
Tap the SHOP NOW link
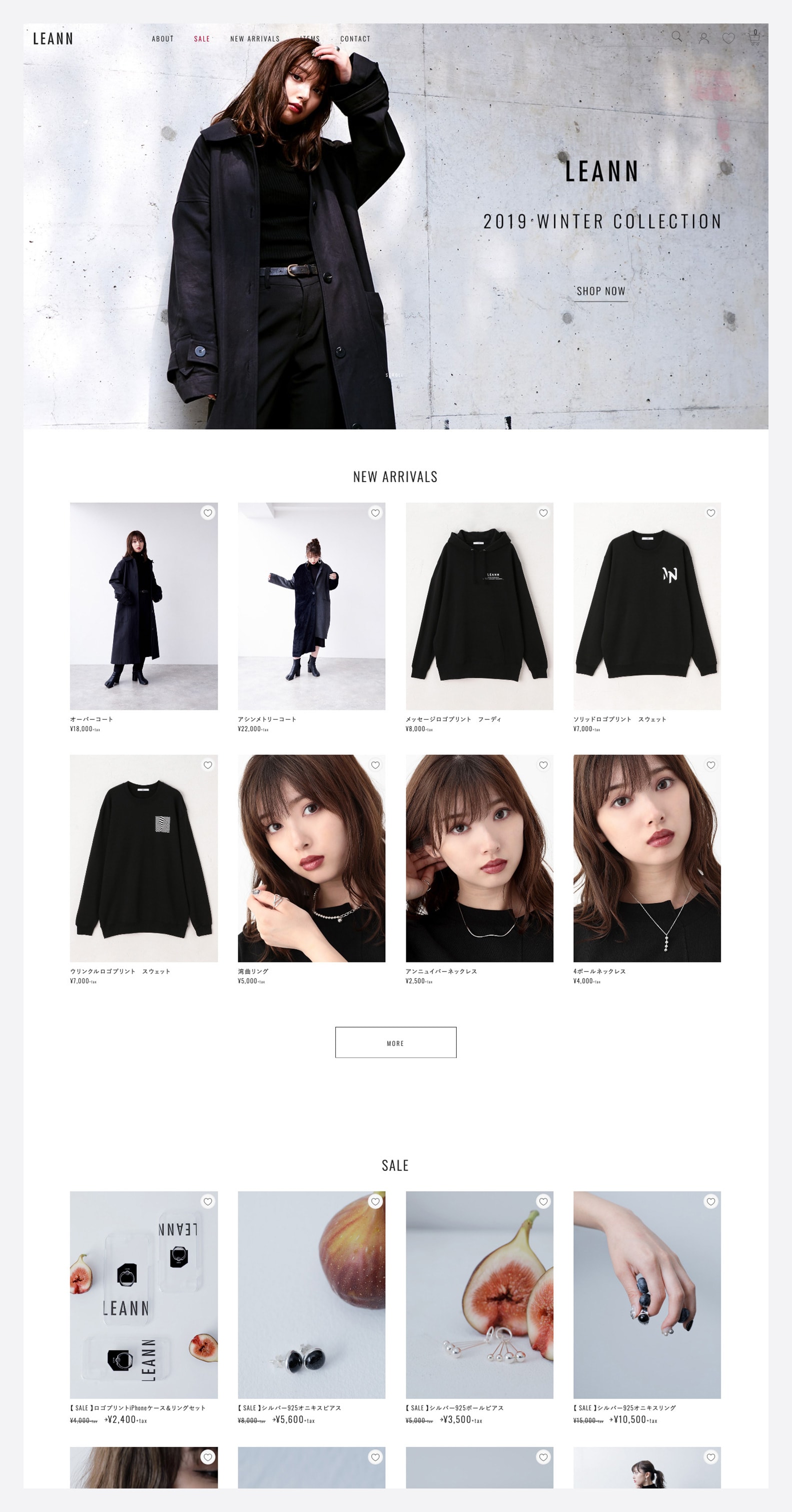click(x=600, y=291)
